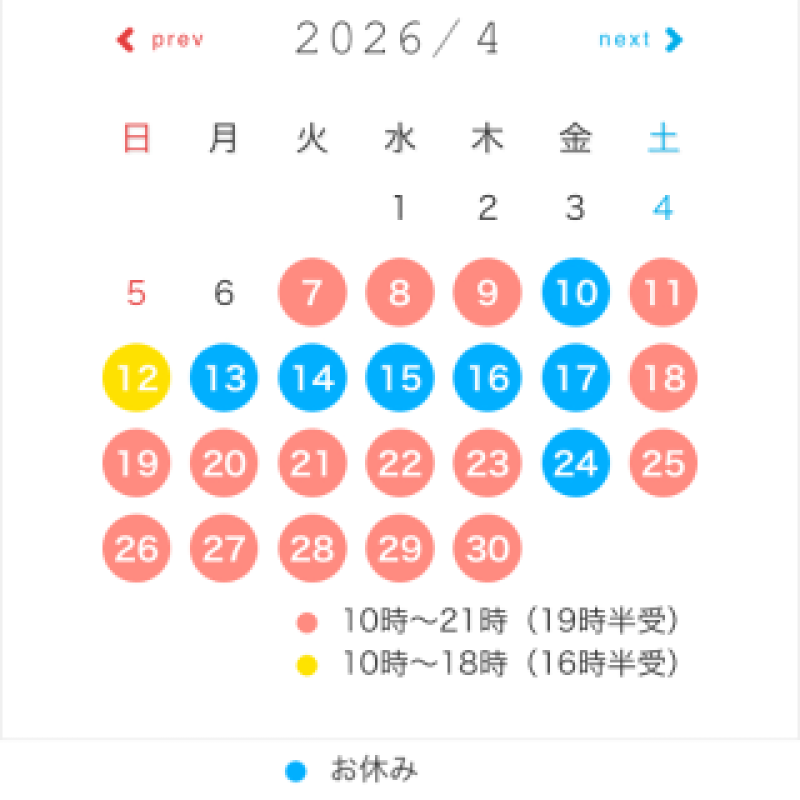Screen dimensions: 800x800
Task: Go to the previous month with prev
Action: point(161,40)
